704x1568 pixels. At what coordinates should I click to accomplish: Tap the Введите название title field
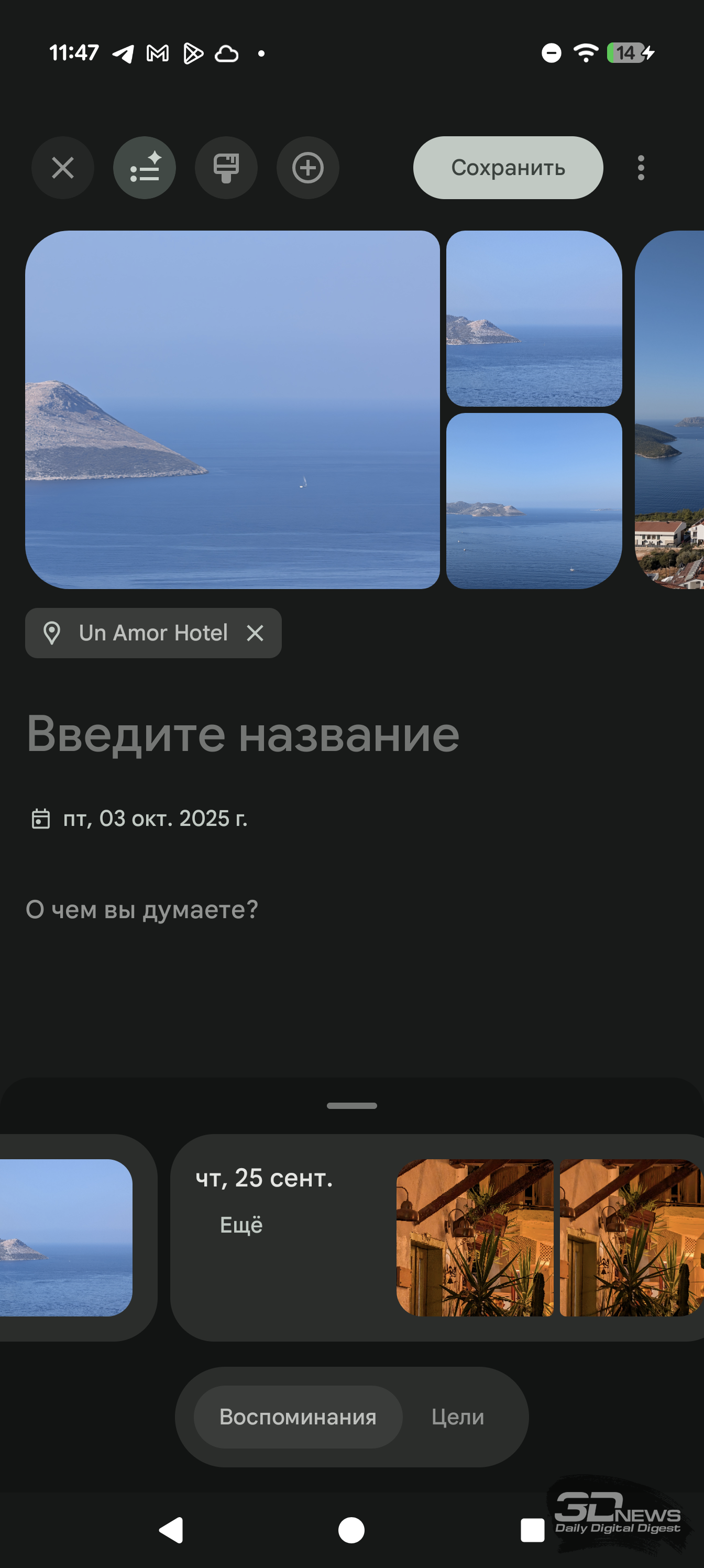(244, 734)
